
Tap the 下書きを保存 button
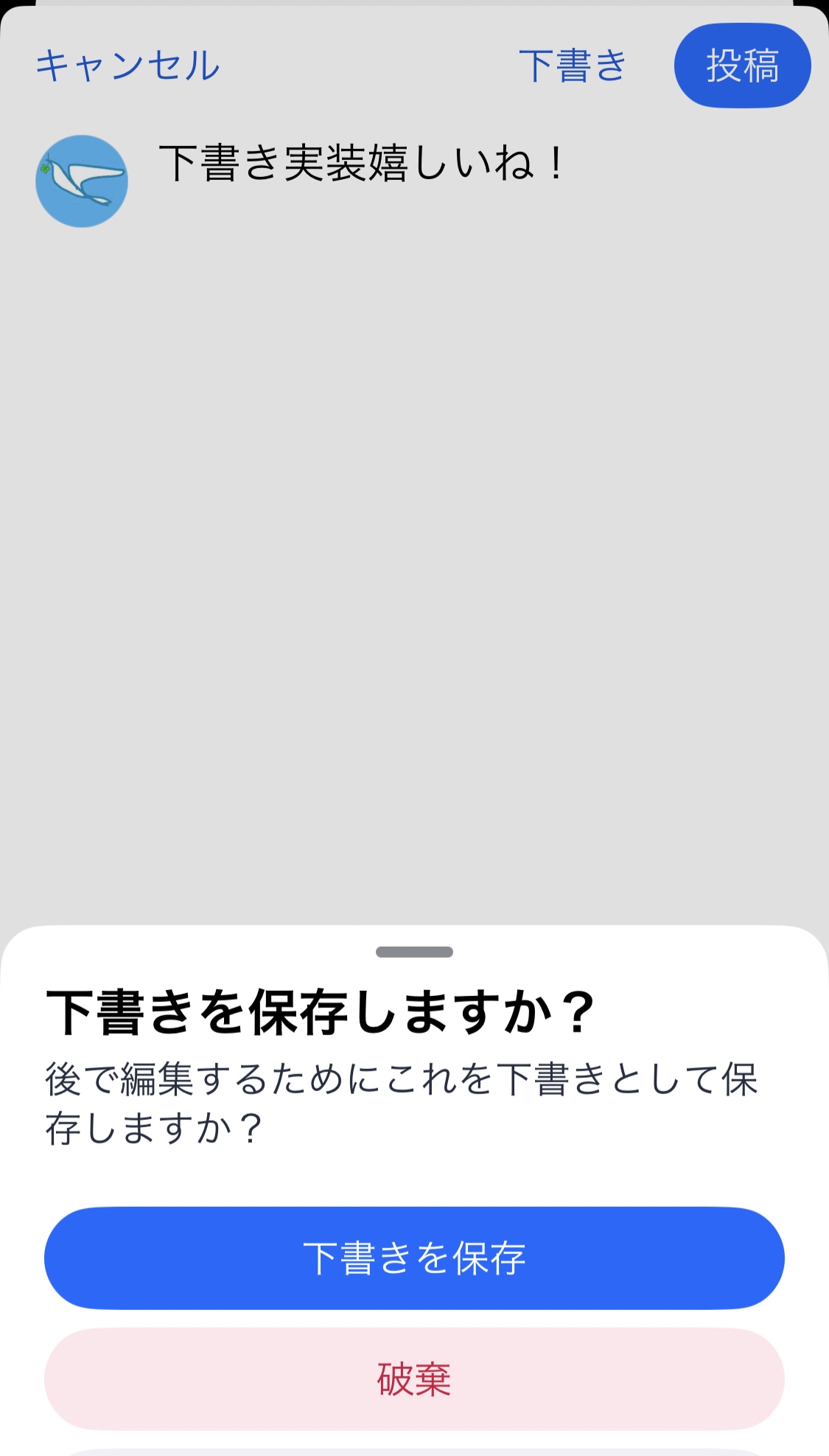pyautogui.click(x=414, y=1258)
